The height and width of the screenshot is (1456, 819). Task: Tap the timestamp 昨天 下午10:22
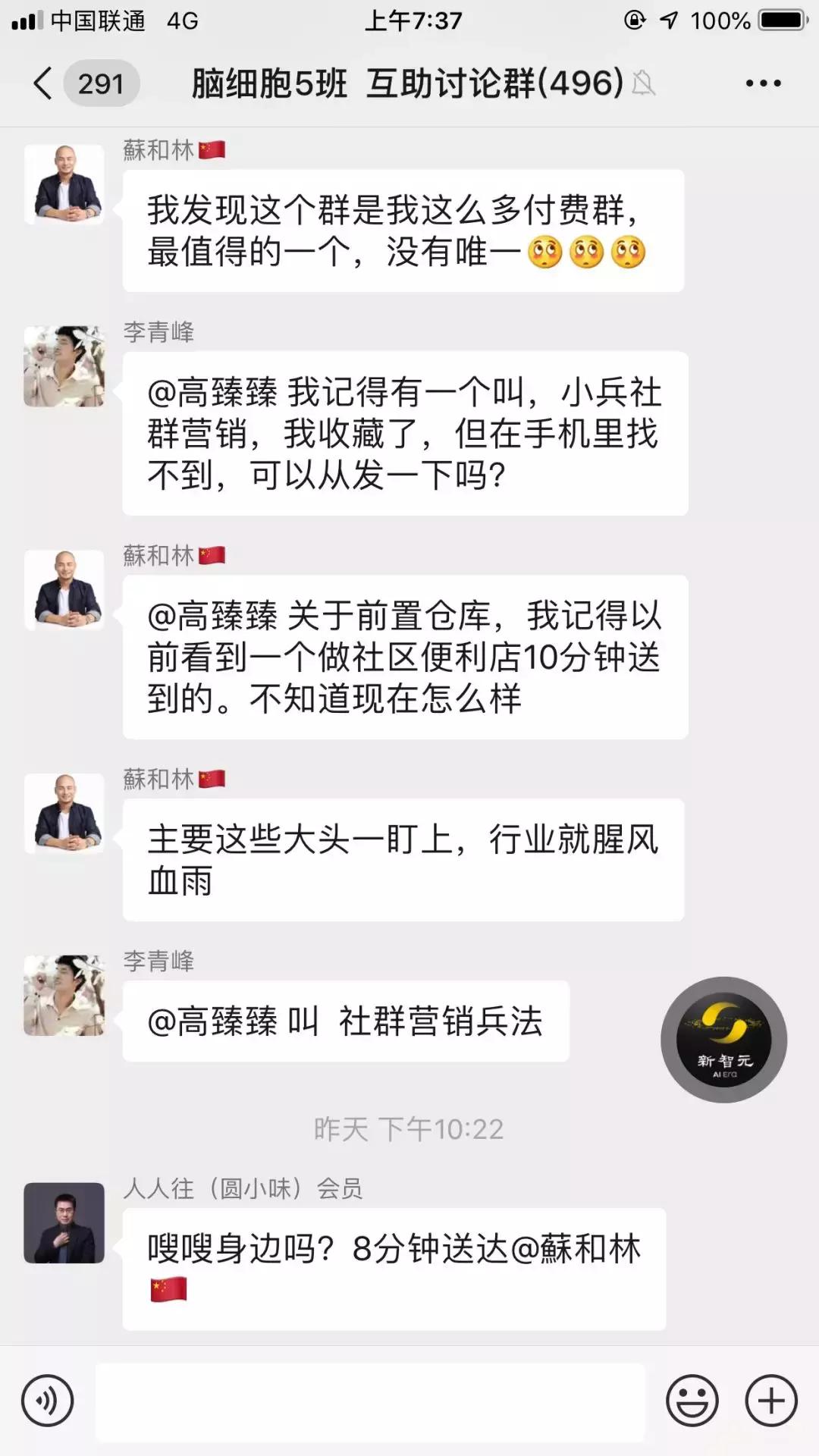[409, 1128]
